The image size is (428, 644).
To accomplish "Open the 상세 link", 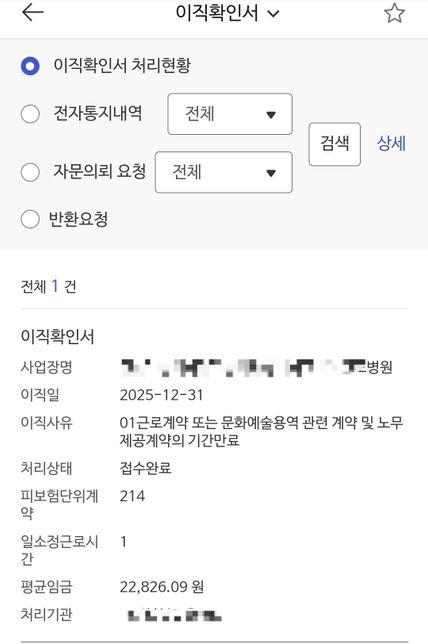I will (391, 144).
